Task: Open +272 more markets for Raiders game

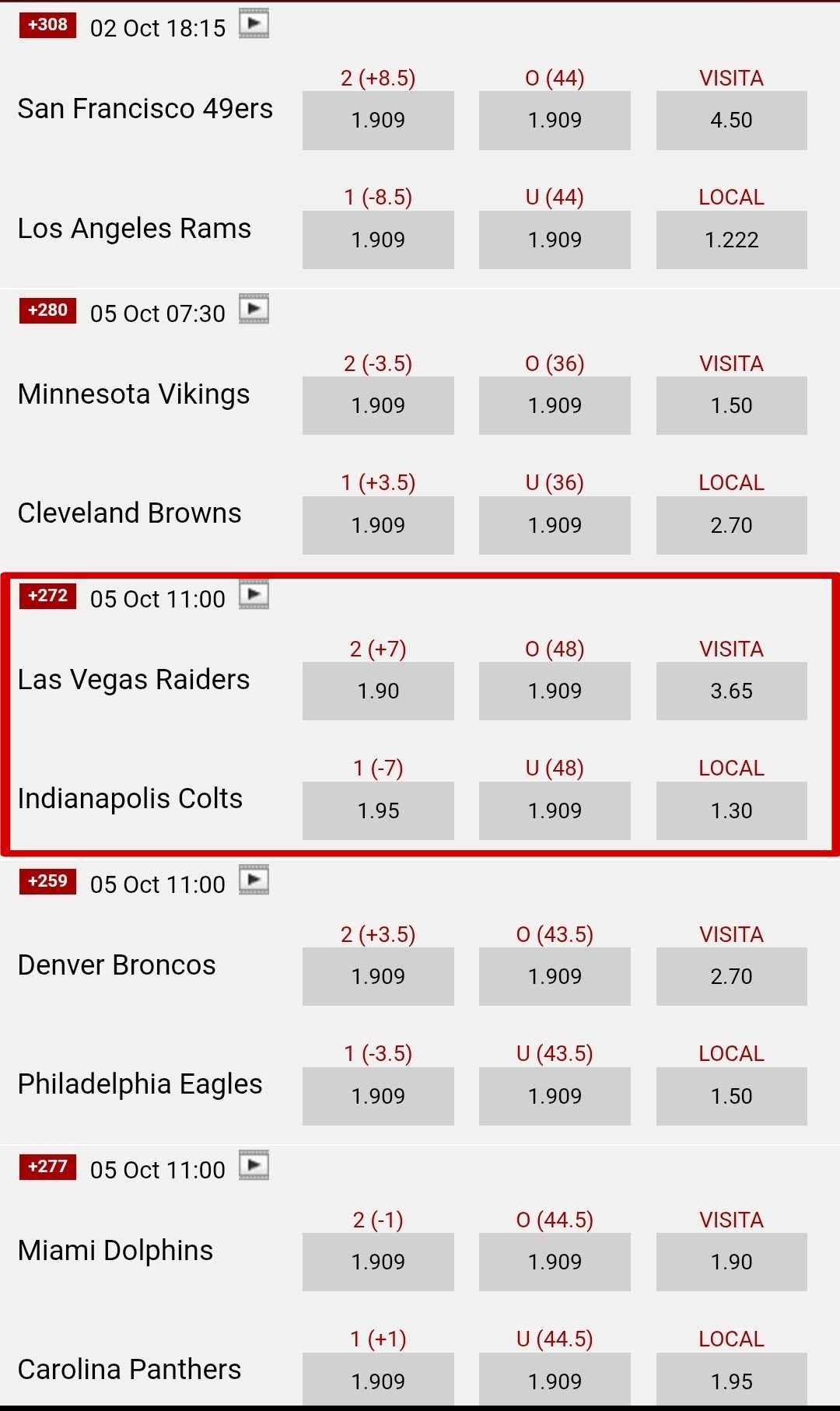Action: [x=48, y=596]
